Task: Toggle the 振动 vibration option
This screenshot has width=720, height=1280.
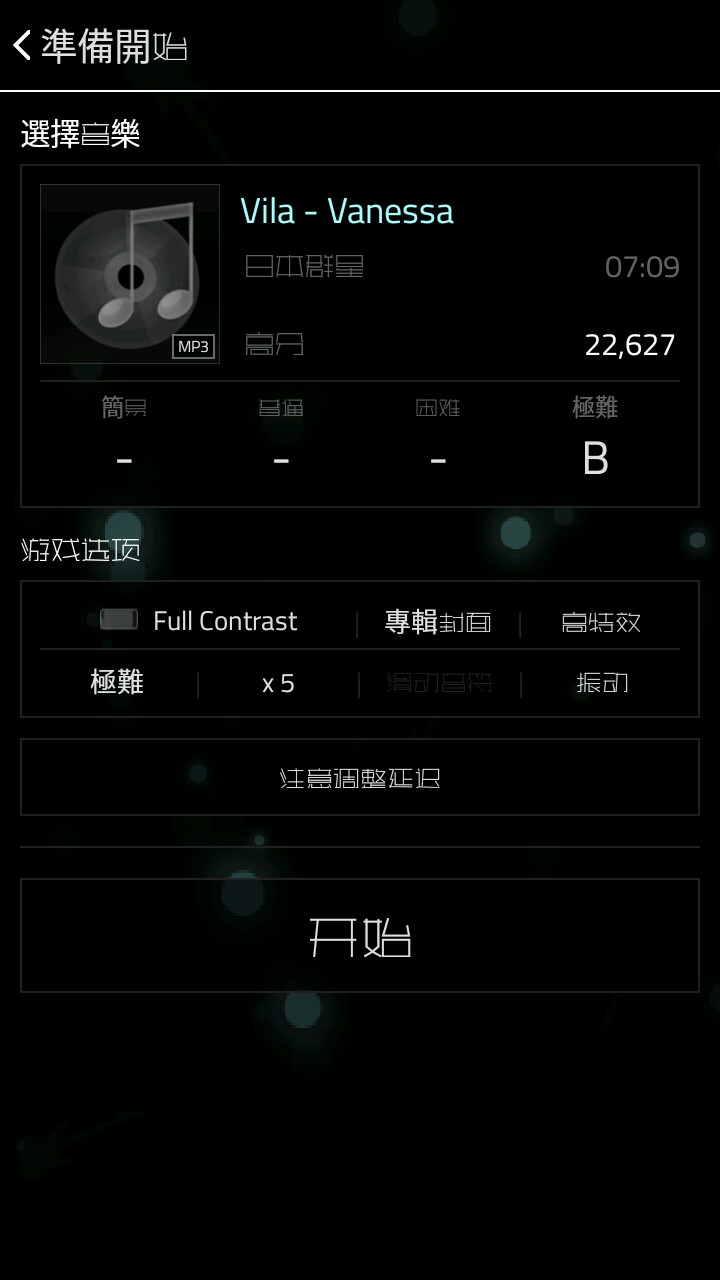Action: tap(602, 684)
